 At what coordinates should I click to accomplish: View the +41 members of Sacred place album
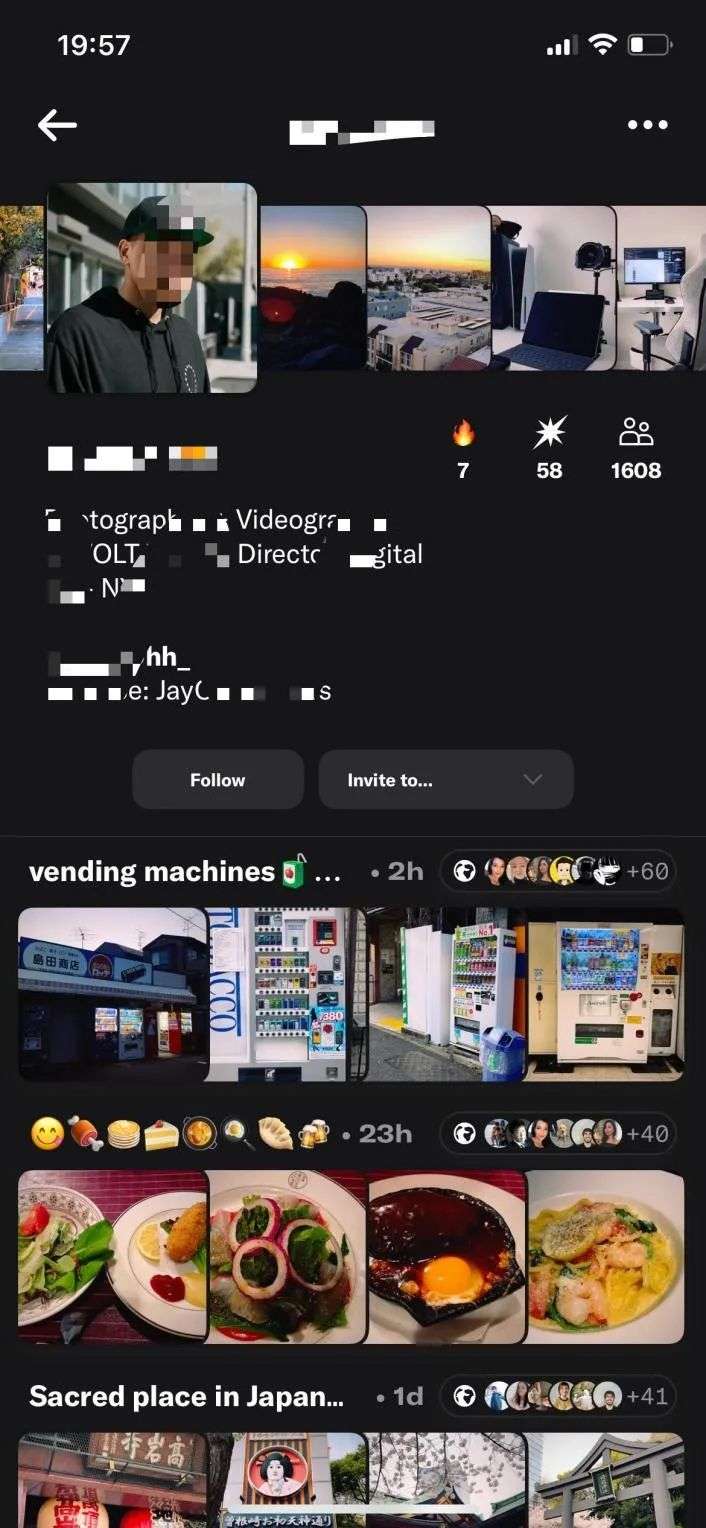[x=558, y=1397]
